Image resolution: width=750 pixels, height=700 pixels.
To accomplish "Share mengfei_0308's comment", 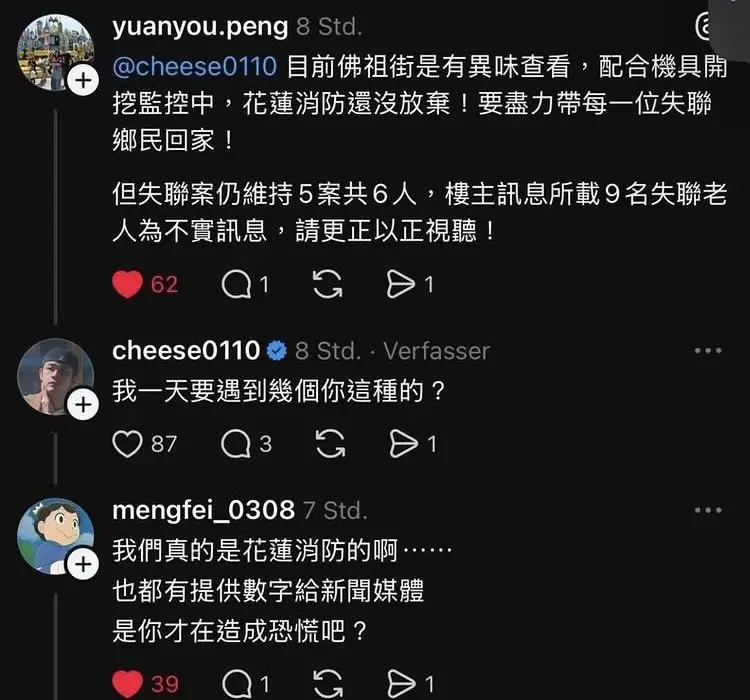I will (401, 685).
